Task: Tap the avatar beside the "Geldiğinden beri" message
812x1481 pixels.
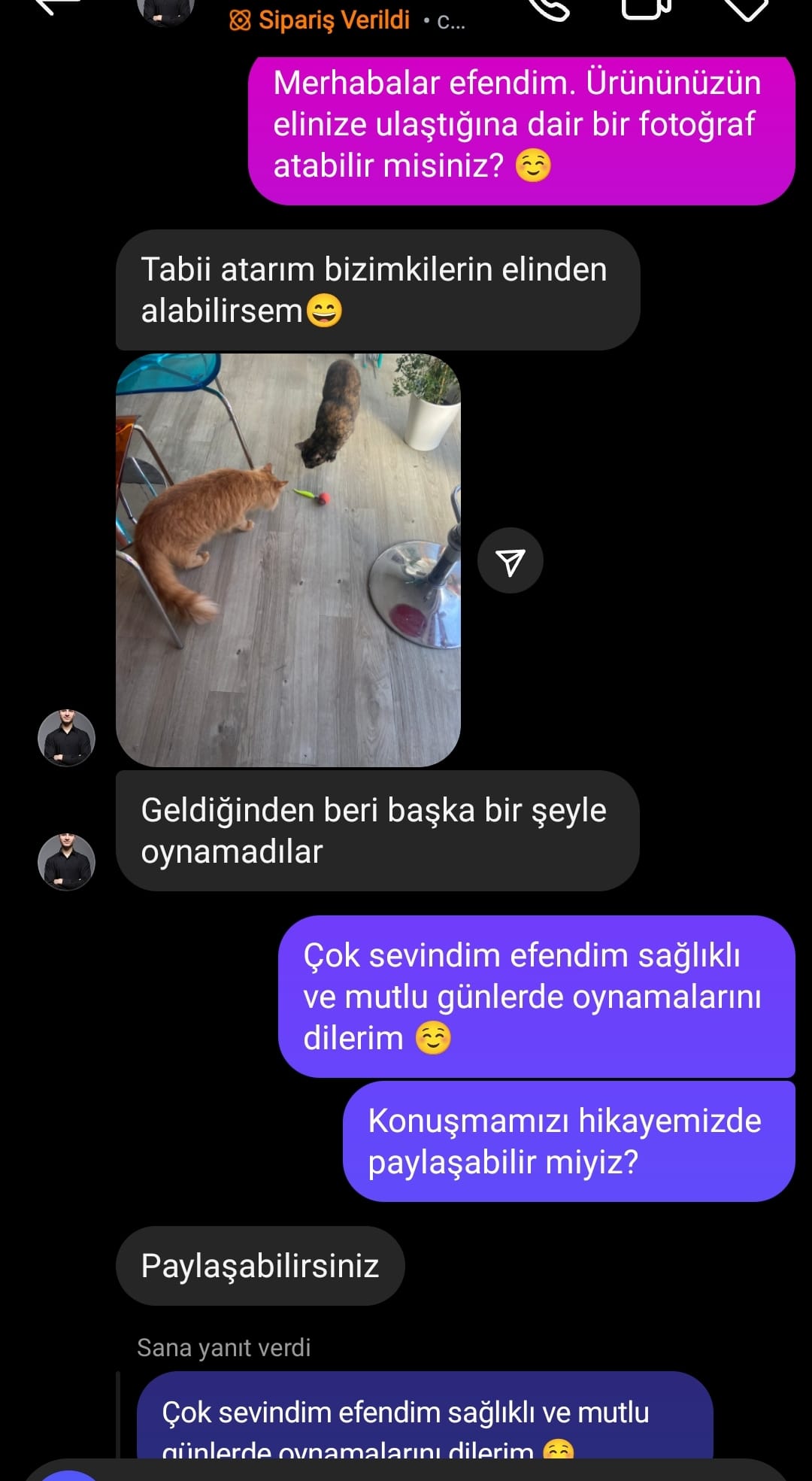Action: coord(67,862)
